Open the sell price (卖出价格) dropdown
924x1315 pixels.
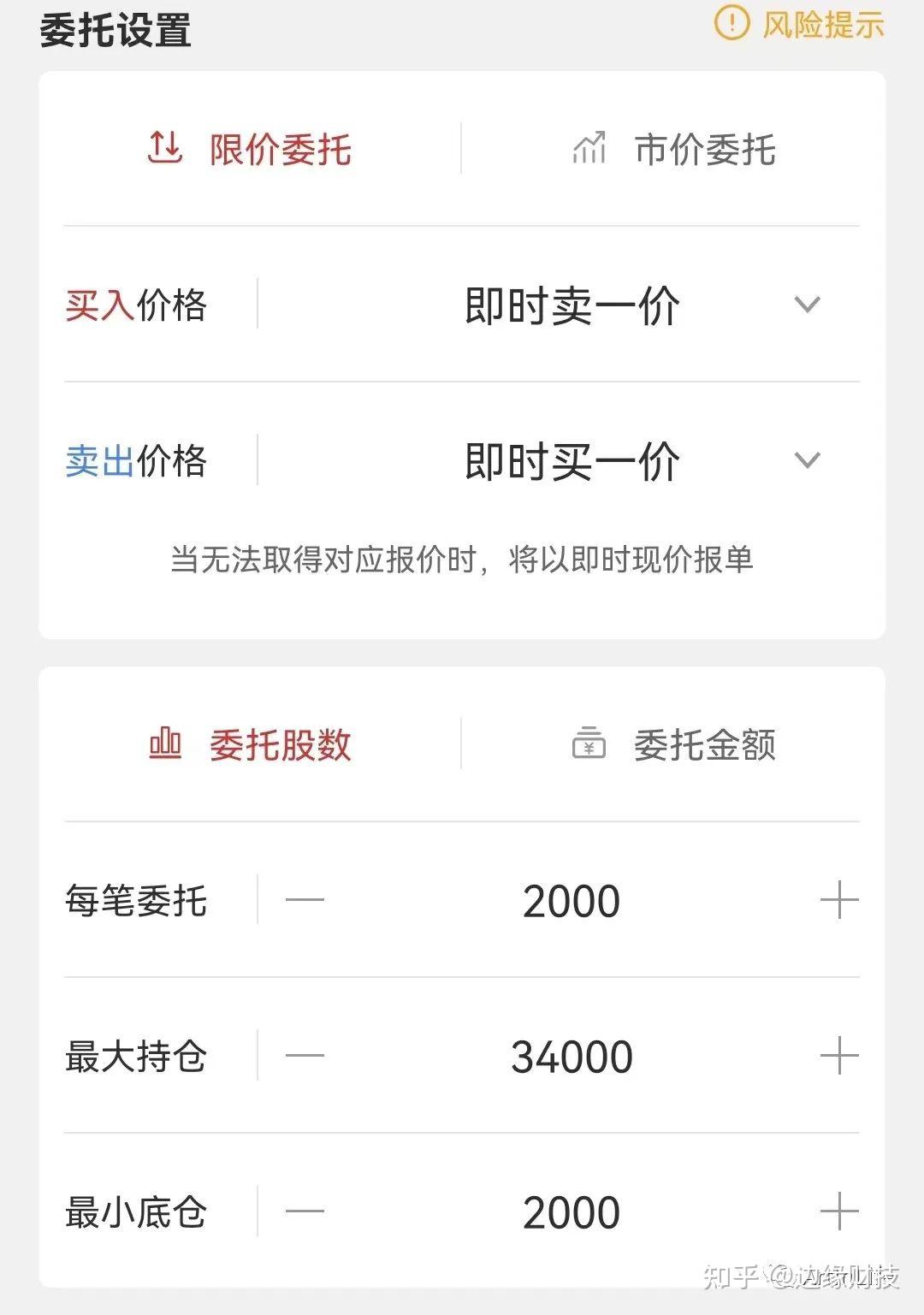click(x=805, y=460)
